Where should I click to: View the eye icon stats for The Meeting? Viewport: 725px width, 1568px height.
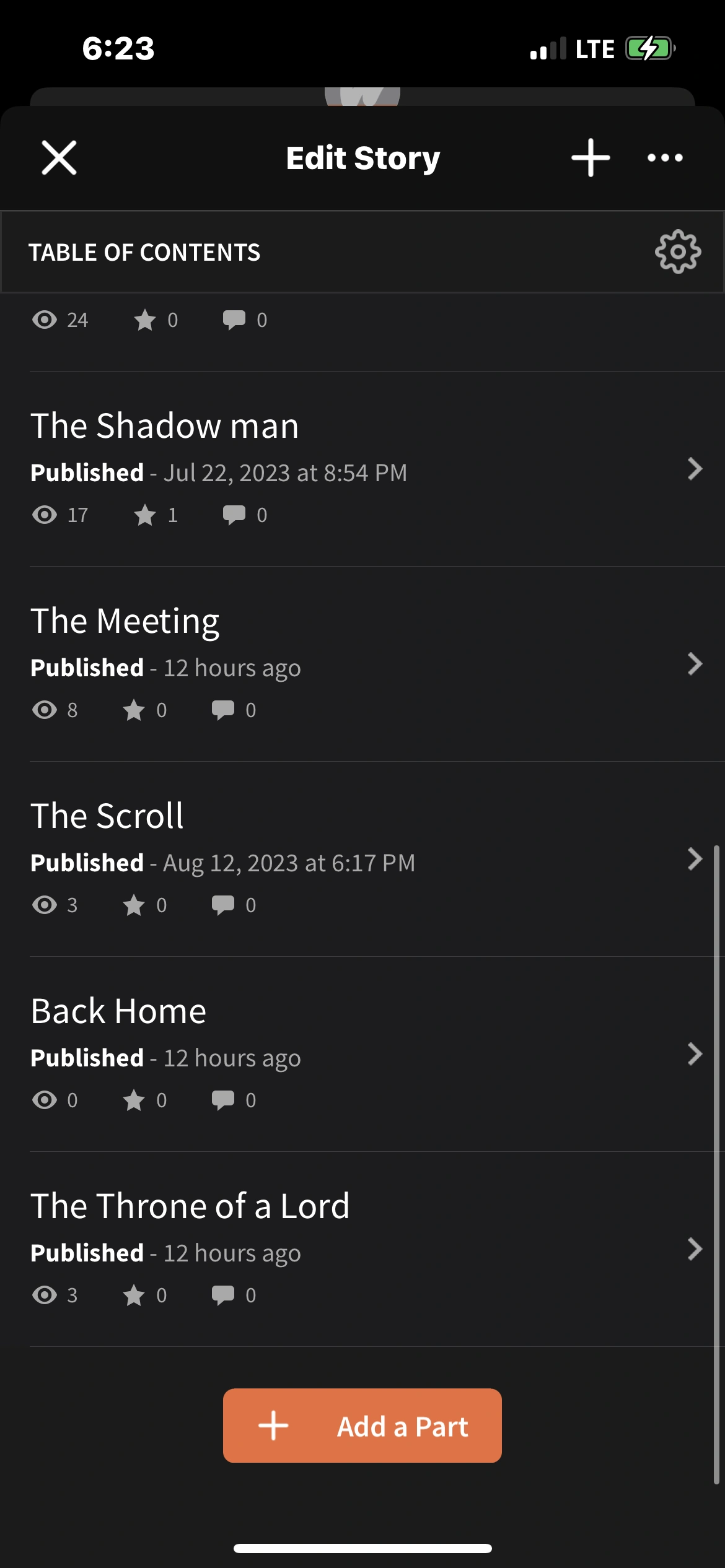click(45, 710)
